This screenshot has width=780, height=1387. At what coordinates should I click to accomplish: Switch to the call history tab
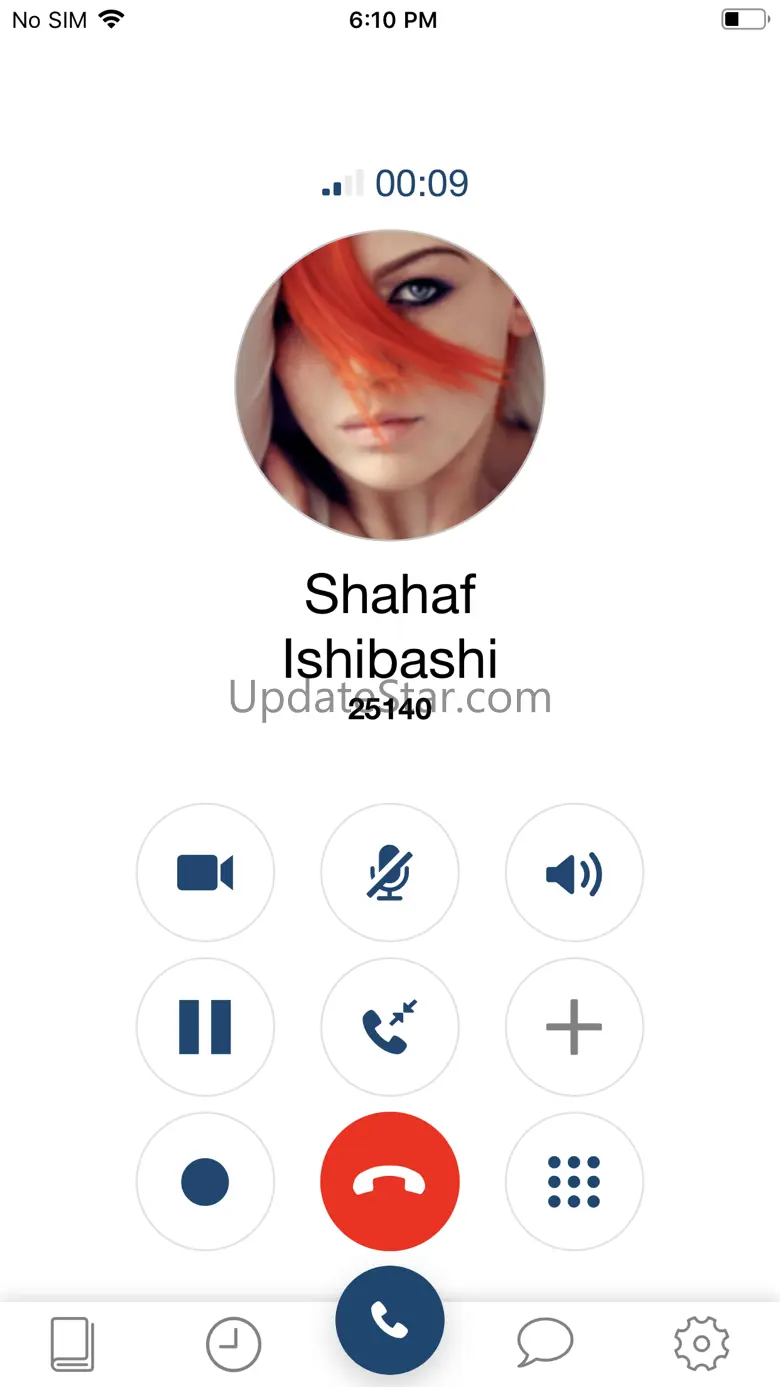coord(233,1344)
